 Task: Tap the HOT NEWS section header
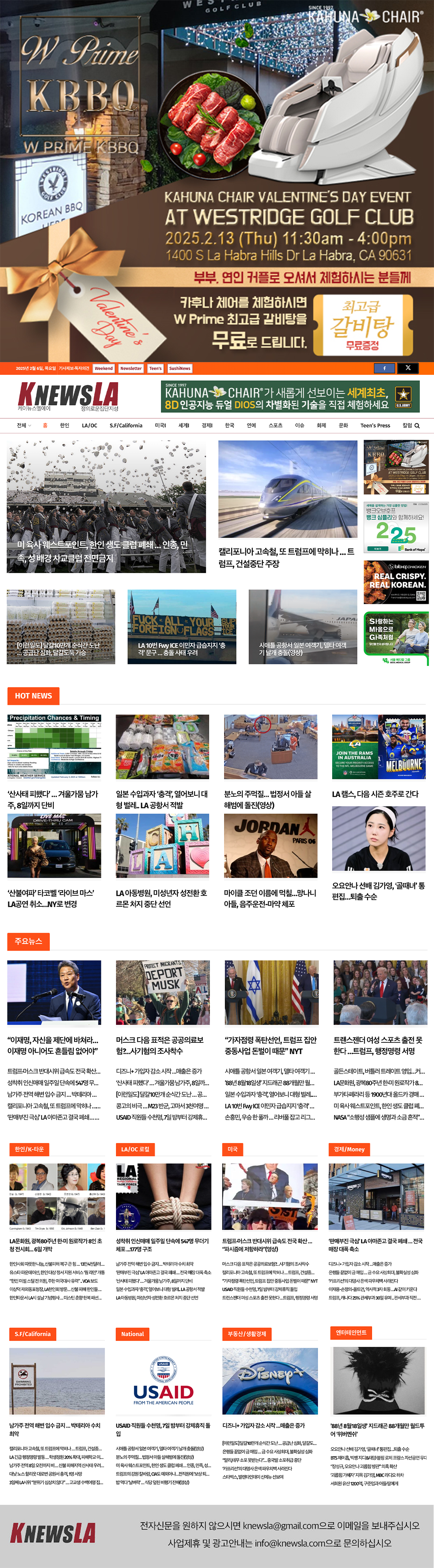[x=34, y=696]
